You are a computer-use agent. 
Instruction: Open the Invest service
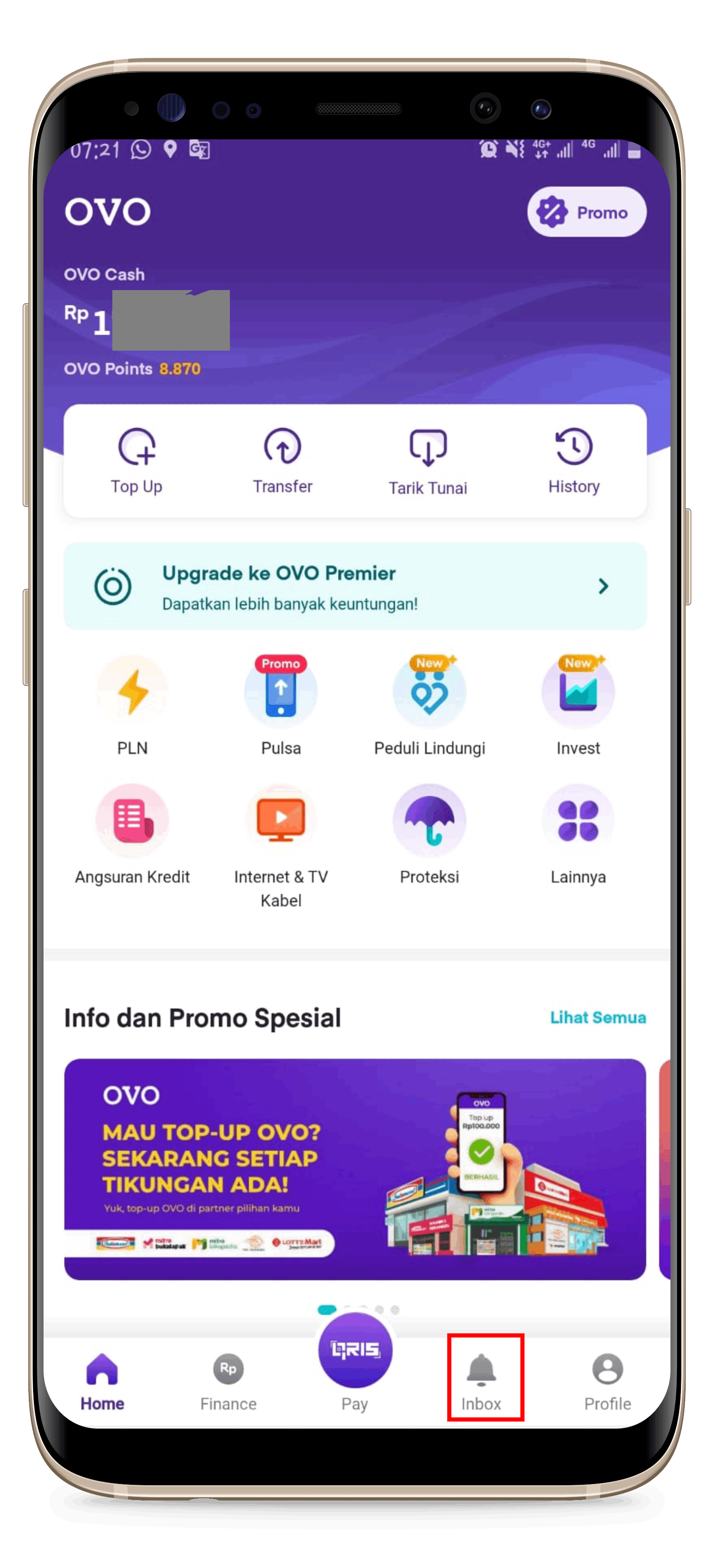coord(578,706)
